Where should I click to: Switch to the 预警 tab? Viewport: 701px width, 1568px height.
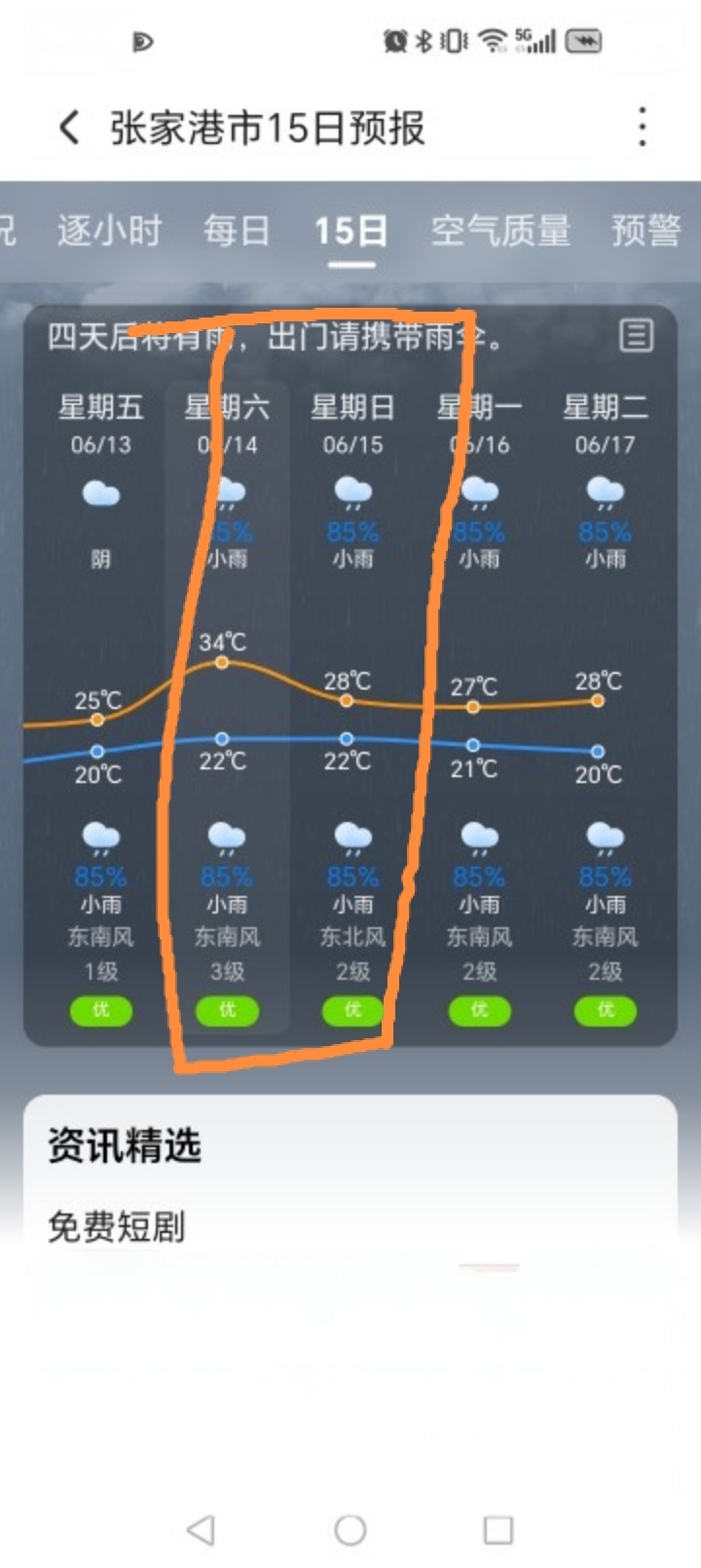pos(646,232)
